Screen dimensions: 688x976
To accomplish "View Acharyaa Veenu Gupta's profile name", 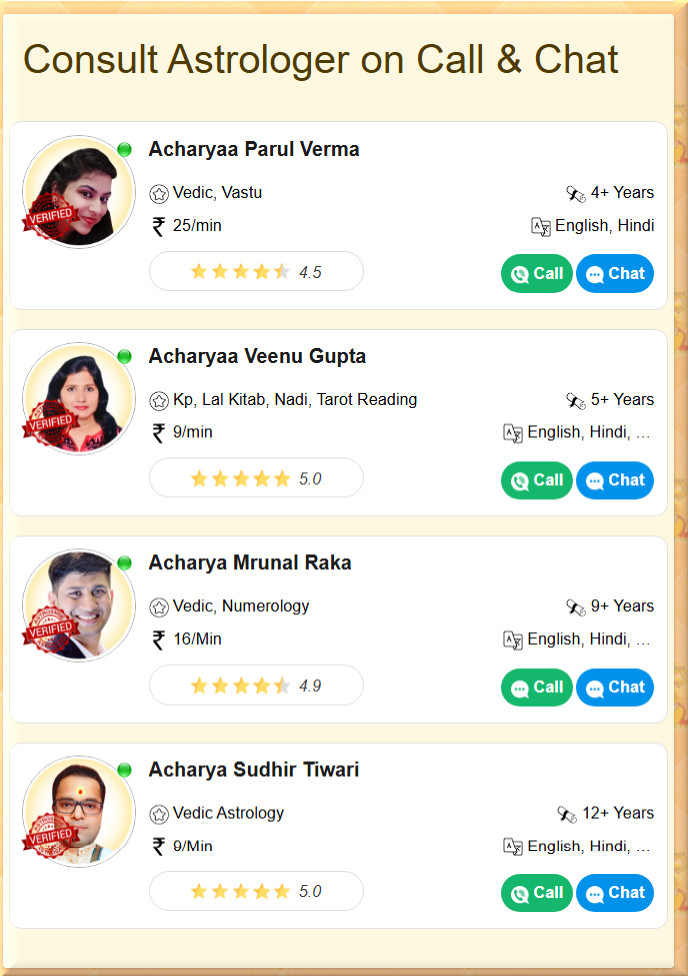I will 257,356.
